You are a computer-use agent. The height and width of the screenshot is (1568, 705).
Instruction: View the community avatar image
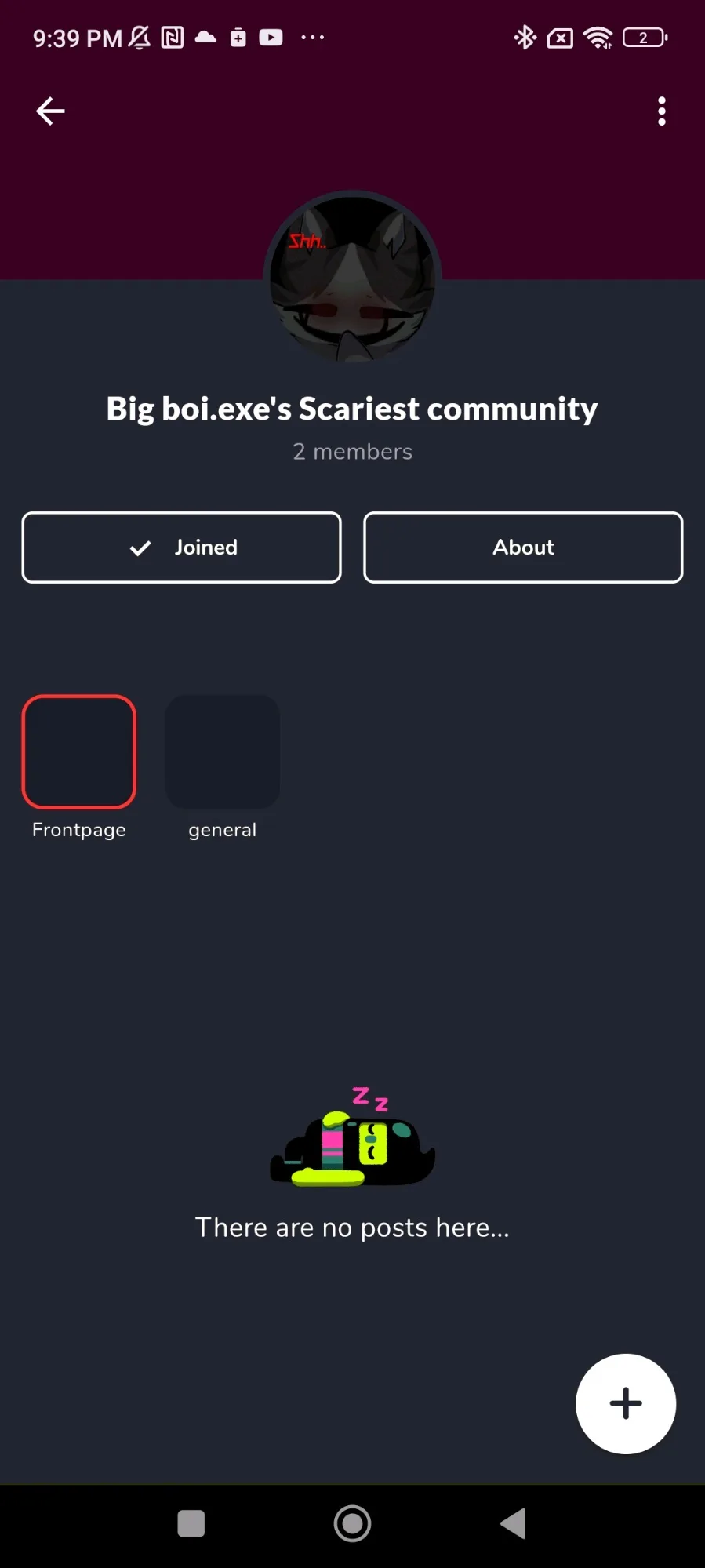pyautogui.click(x=352, y=278)
